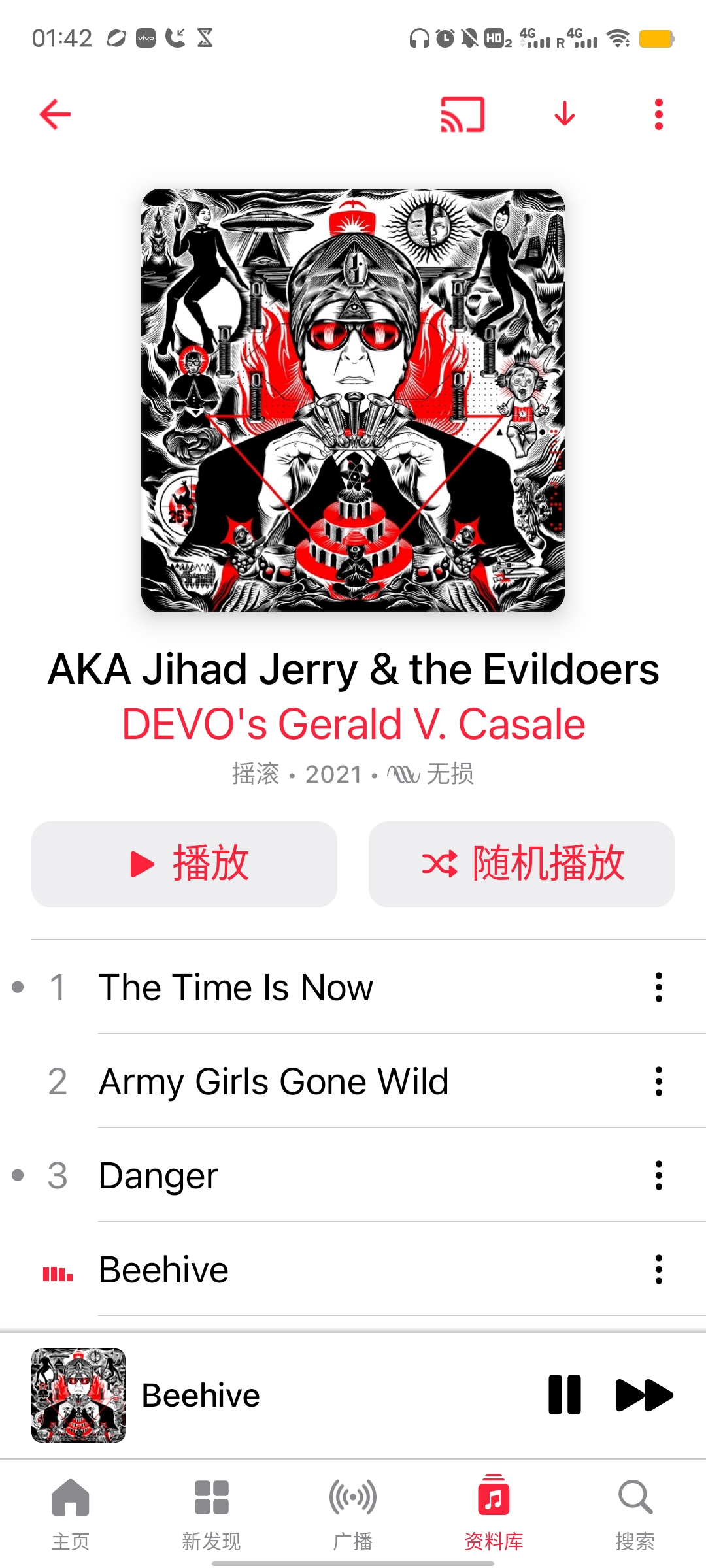This screenshot has width=706, height=1568.
Task: Tap the 播放 play button
Action: (184, 864)
